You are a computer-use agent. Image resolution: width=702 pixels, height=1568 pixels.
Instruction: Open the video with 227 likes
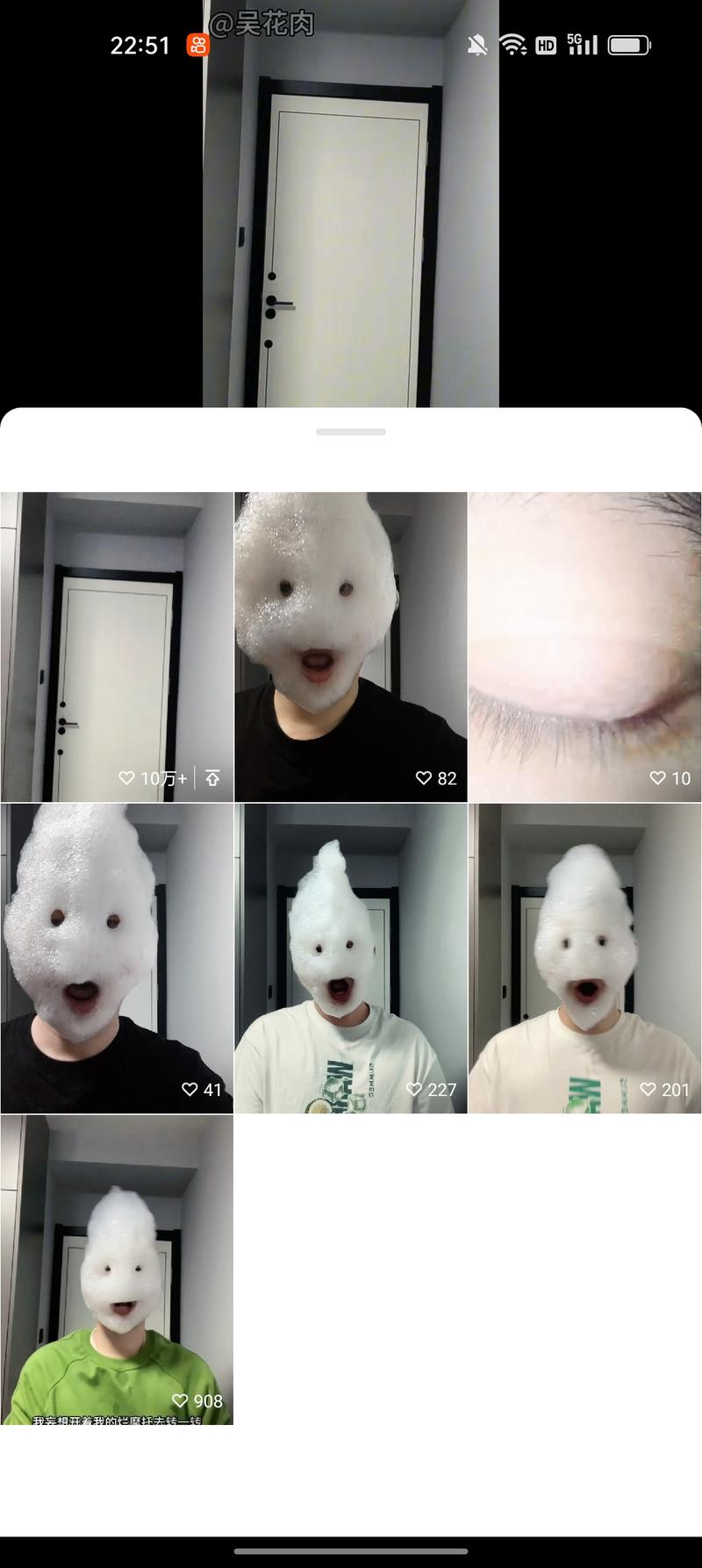pos(350,958)
